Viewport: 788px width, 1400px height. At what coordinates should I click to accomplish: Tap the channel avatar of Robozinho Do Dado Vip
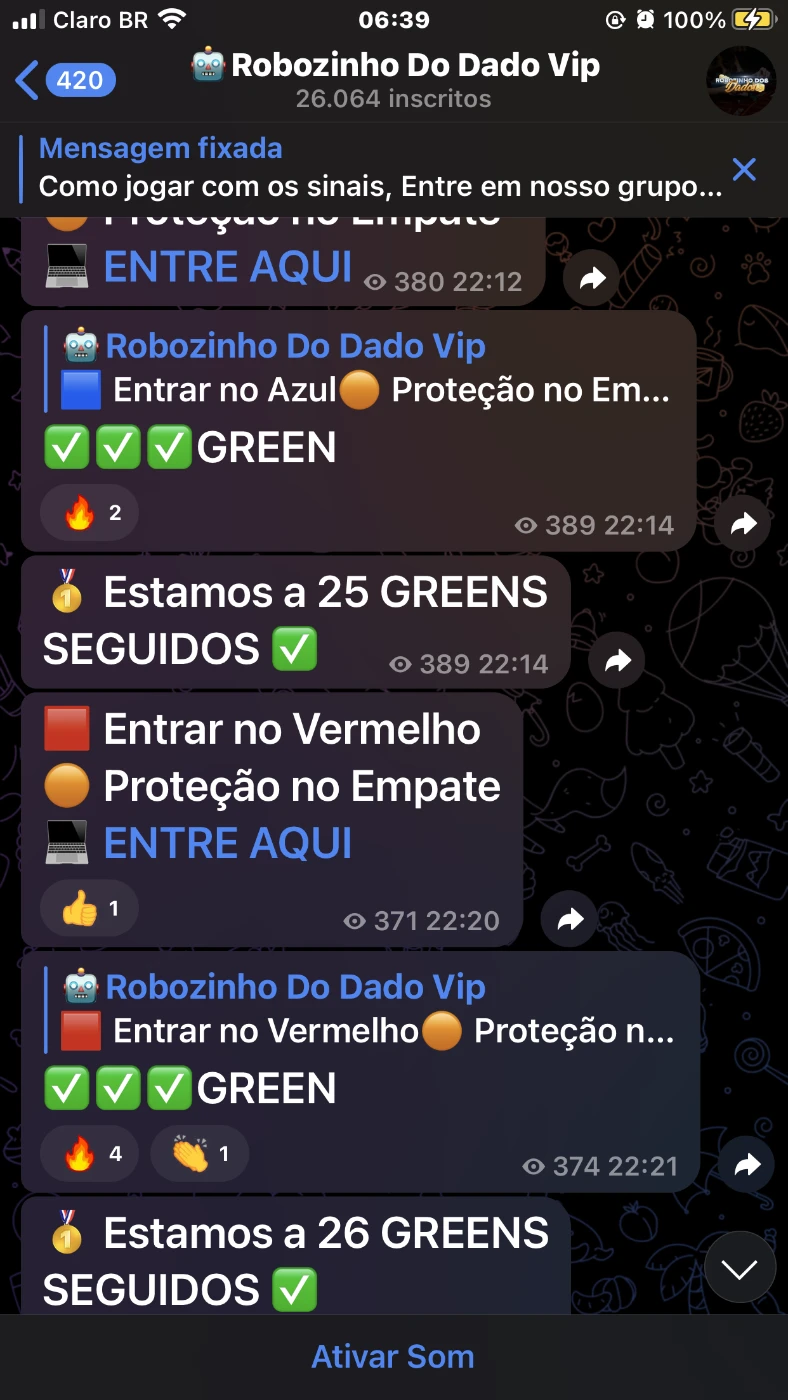pos(741,81)
